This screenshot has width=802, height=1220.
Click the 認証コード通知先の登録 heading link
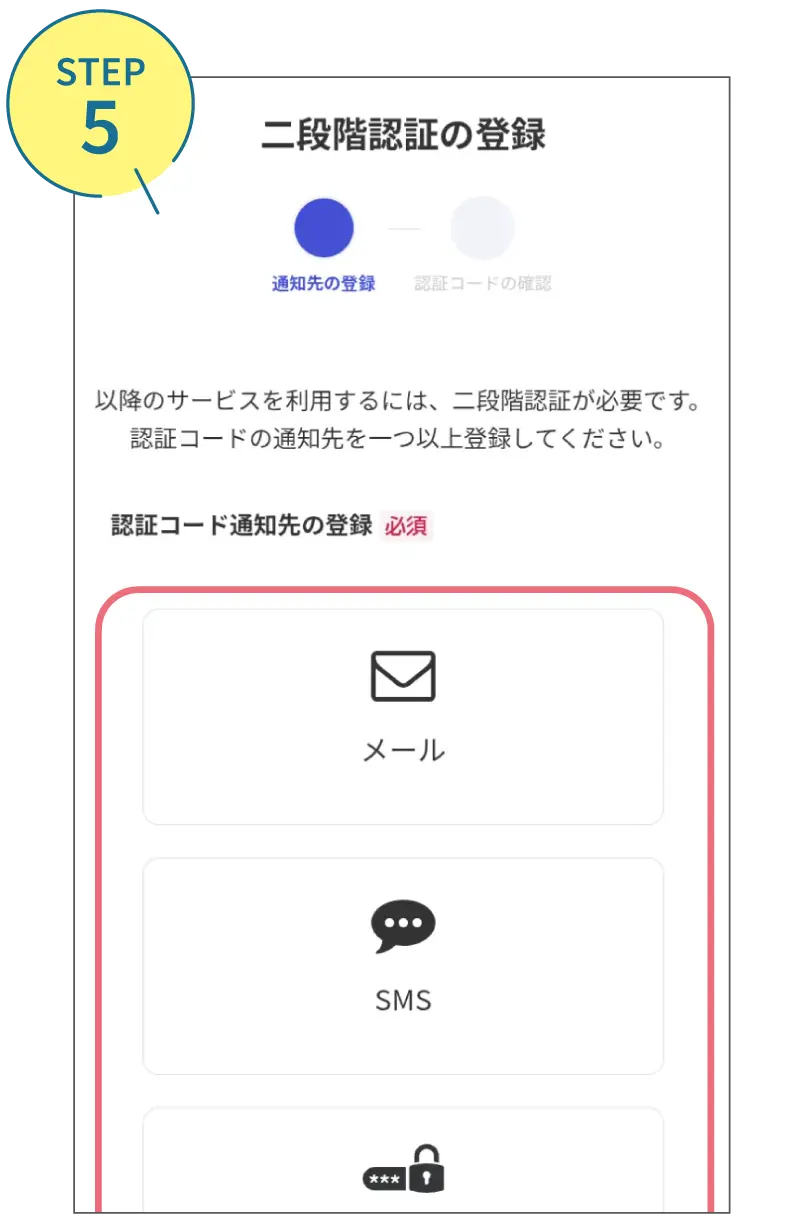pyautogui.click(x=240, y=525)
